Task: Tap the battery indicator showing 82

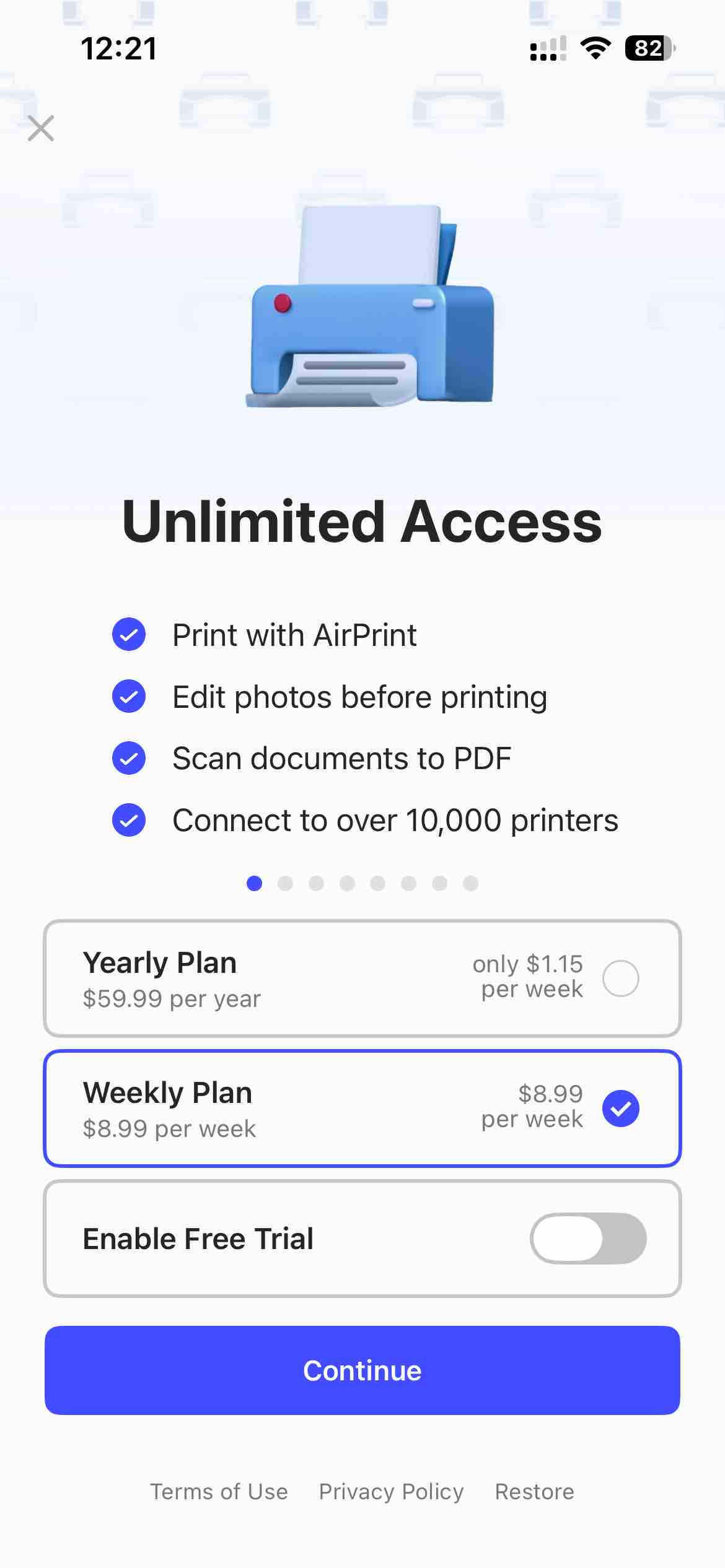Action: coord(647,48)
